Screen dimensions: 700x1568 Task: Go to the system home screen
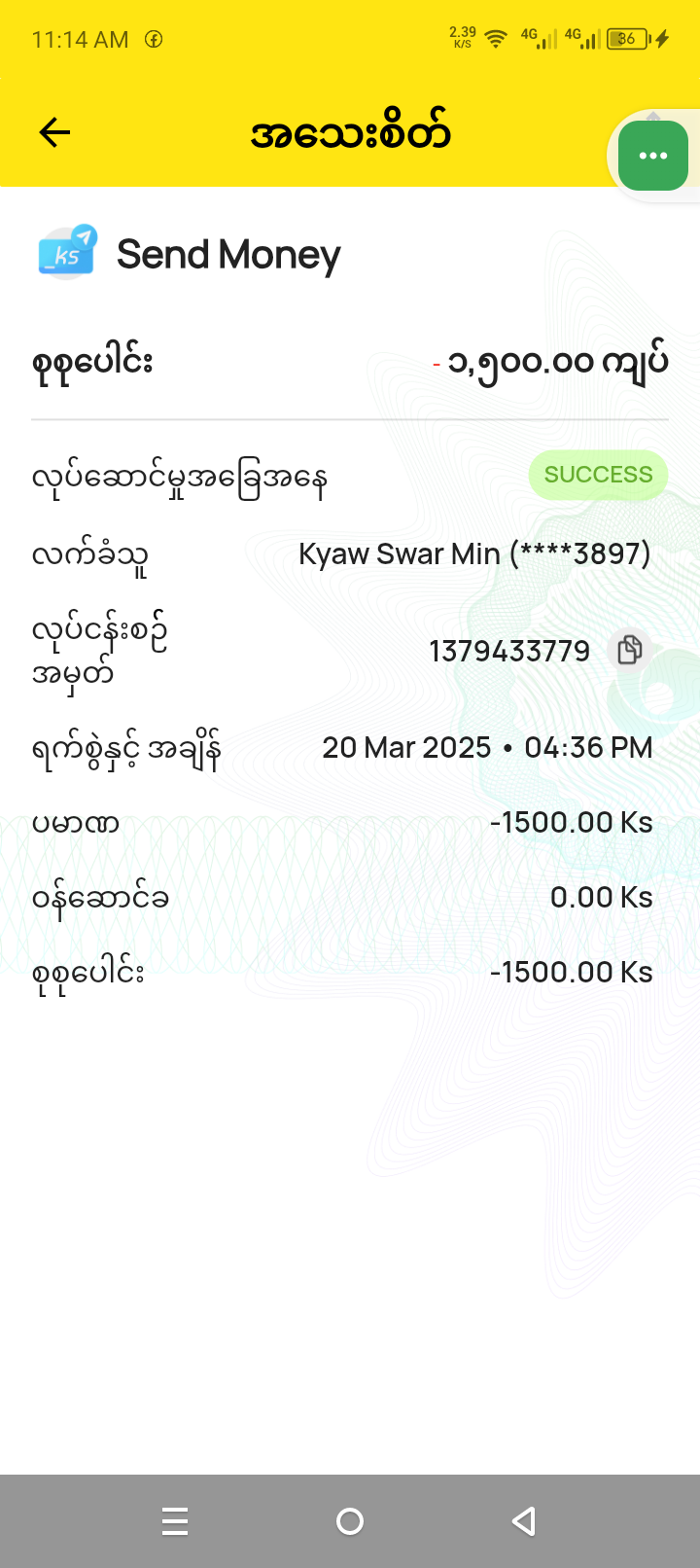point(350,1520)
